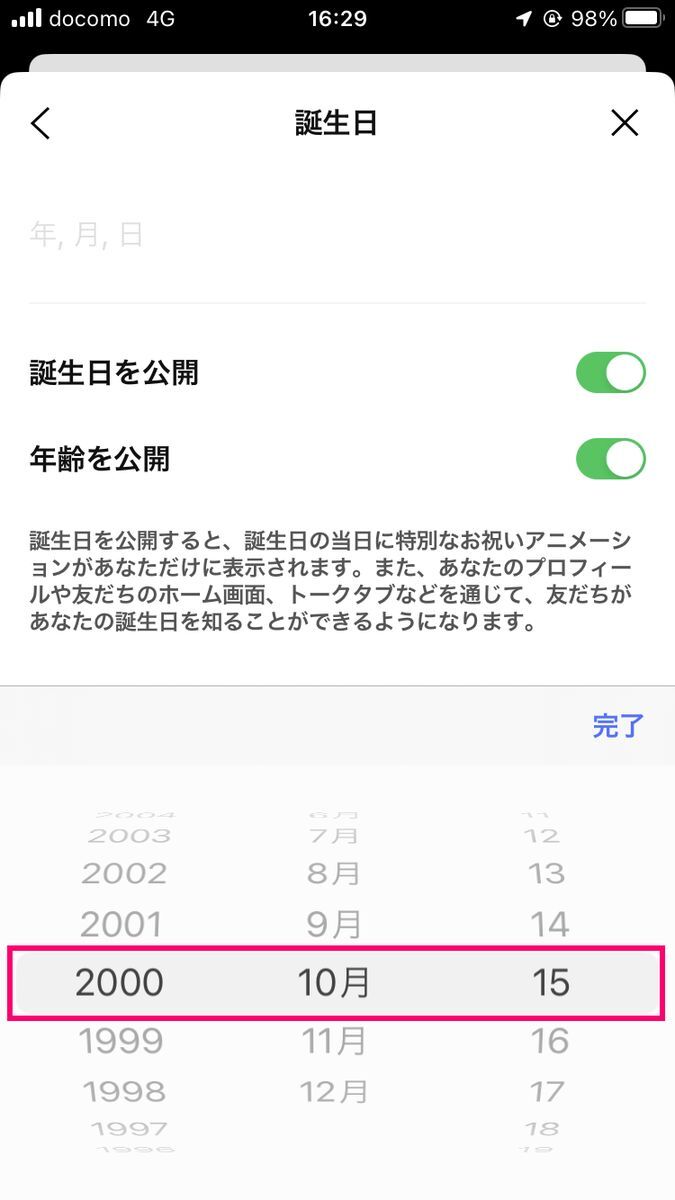Select year 2001 in the picker
The width and height of the screenshot is (675, 1200).
121,925
